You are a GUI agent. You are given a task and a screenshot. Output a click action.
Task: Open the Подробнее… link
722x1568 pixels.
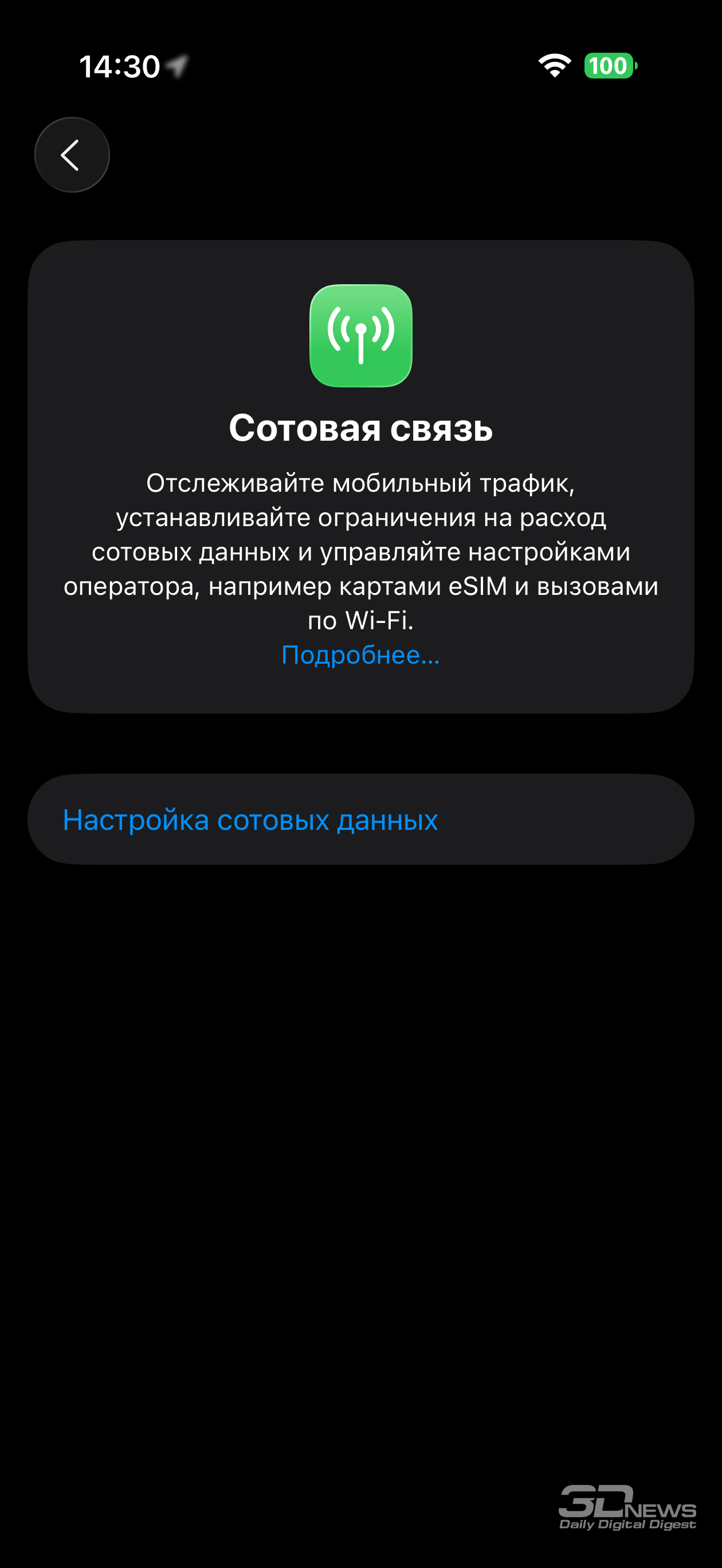360,655
